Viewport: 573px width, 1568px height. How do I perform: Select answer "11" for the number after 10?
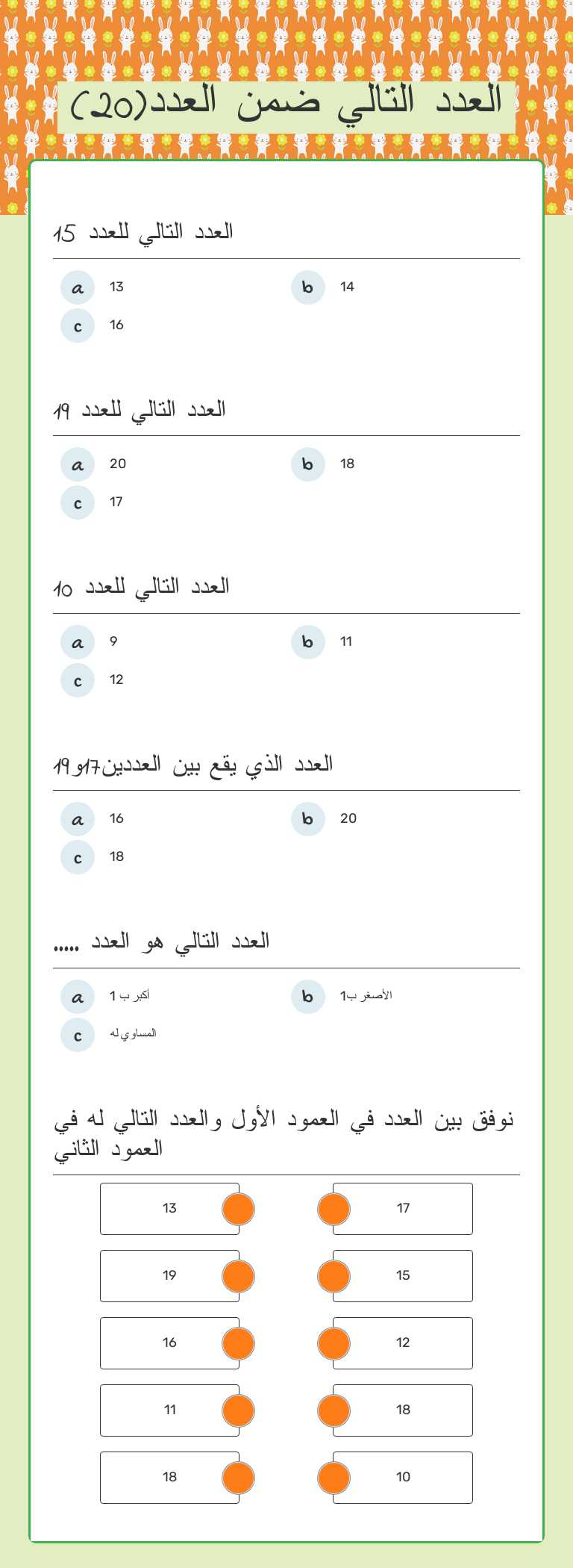coord(307,641)
